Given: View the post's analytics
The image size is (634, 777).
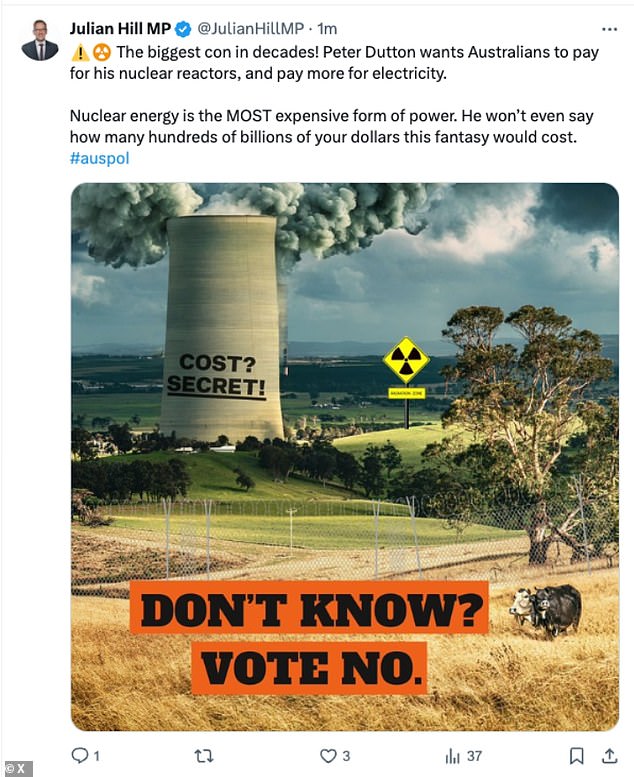Looking at the screenshot, I should coord(452,756).
